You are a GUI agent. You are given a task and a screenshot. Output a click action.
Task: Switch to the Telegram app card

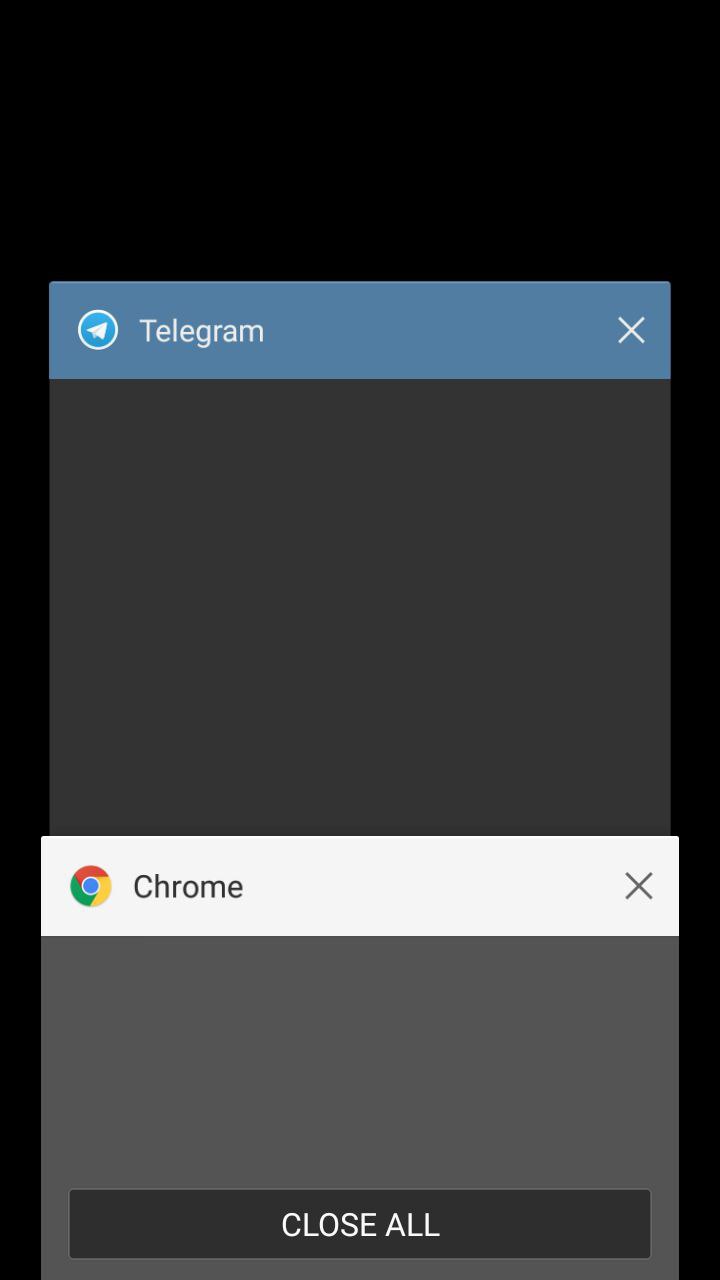tap(360, 600)
